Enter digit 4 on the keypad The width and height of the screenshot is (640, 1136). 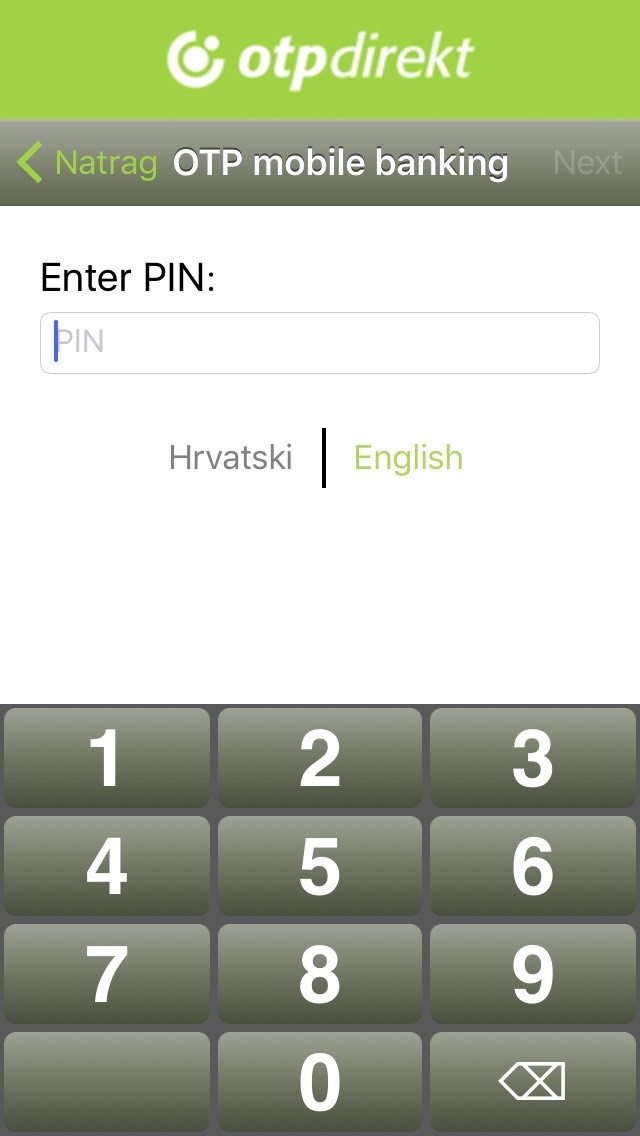coord(107,866)
